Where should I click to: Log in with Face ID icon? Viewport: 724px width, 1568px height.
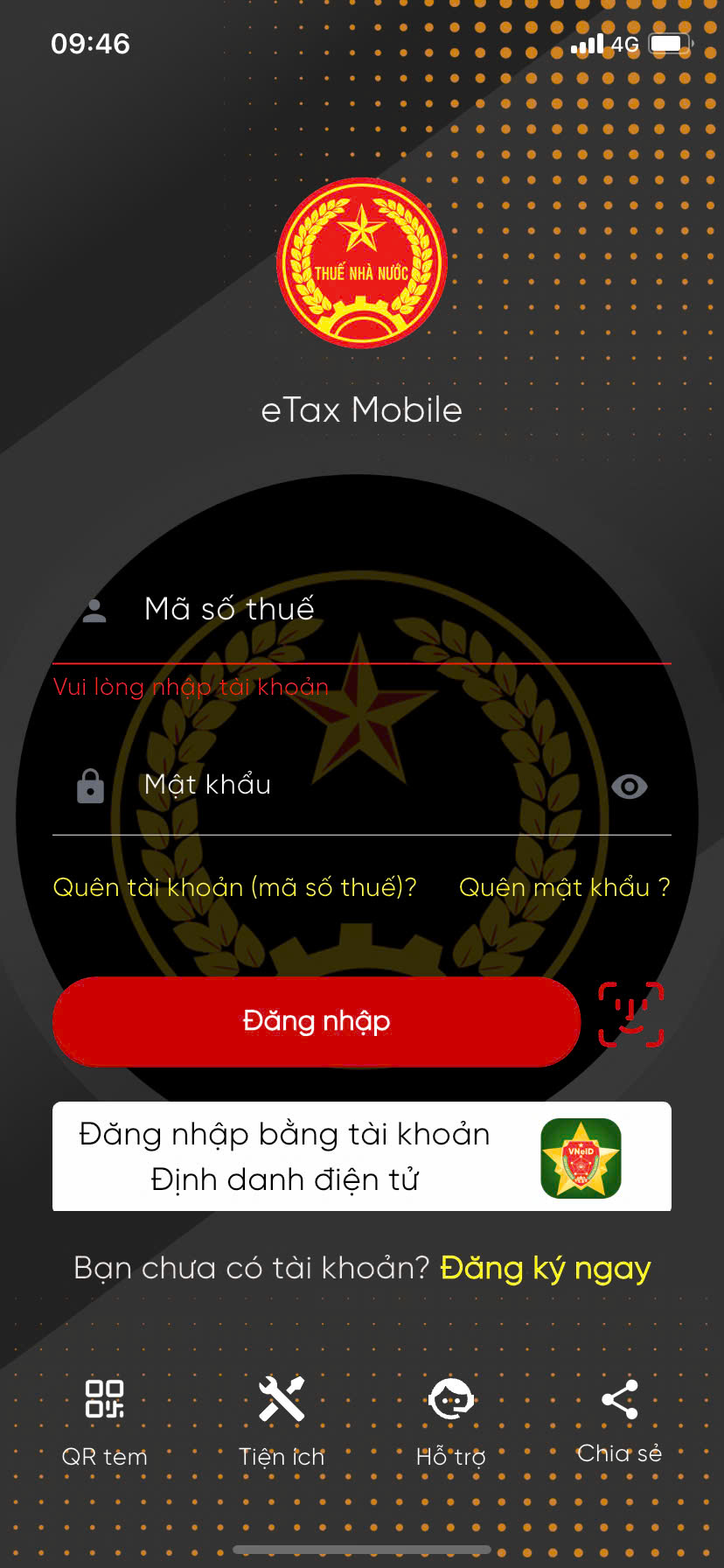click(630, 1014)
